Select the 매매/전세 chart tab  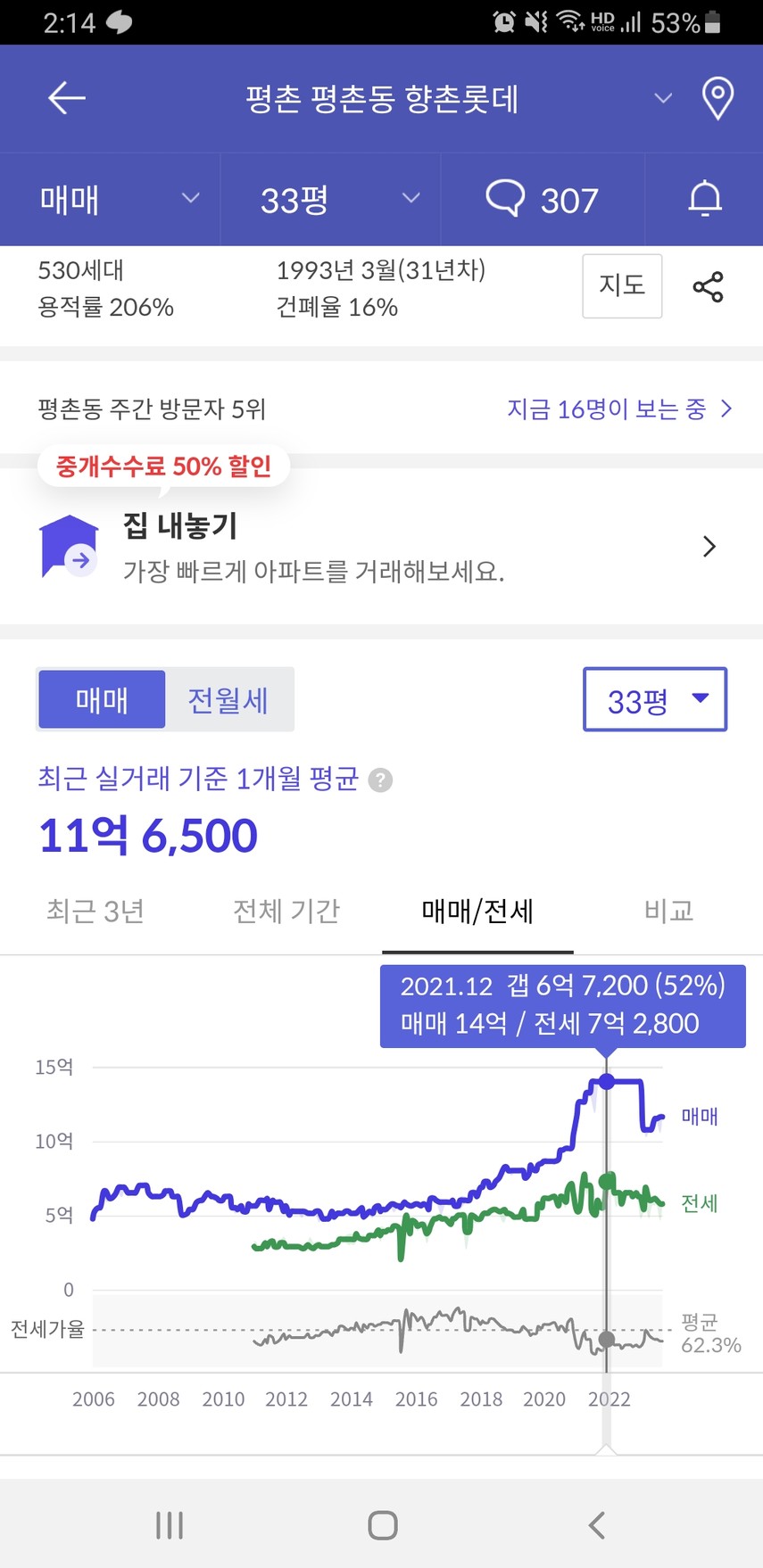tap(477, 912)
